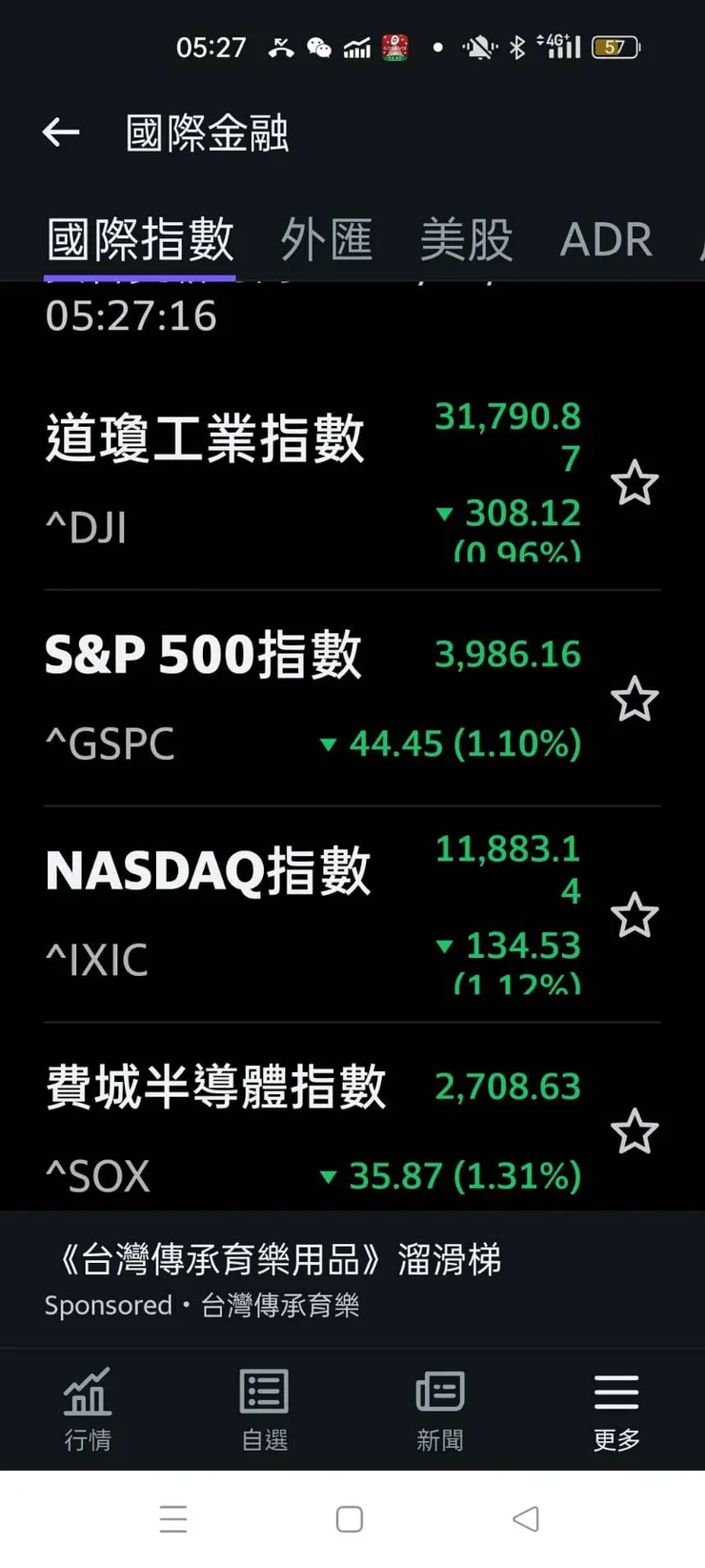Select the 國際指數 tab
The width and height of the screenshot is (705, 1568).
click(x=140, y=239)
